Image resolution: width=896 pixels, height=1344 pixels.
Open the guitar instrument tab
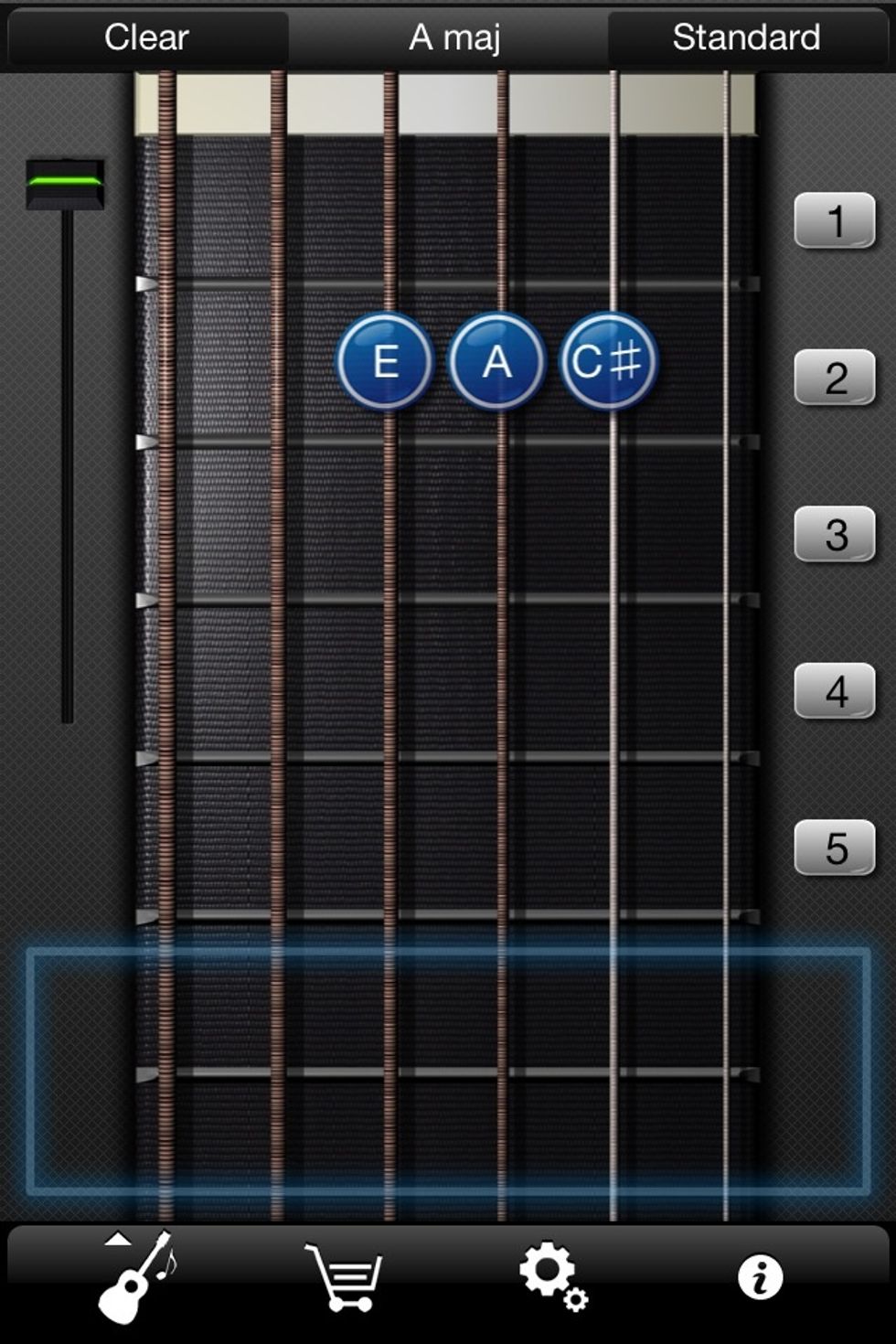(137, 1276)
